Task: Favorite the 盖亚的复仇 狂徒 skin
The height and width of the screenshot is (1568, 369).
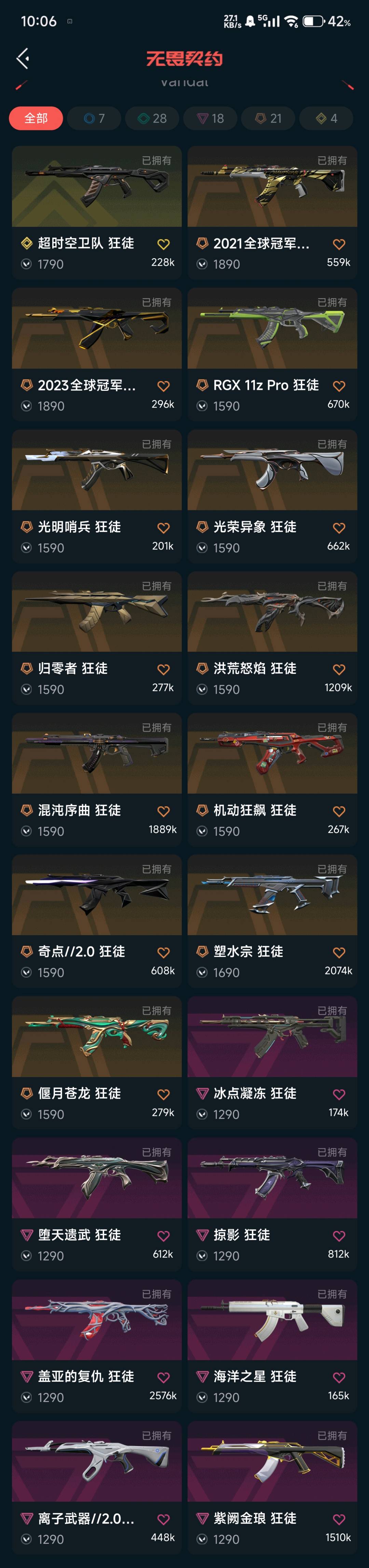Action: click(164, 1378)
